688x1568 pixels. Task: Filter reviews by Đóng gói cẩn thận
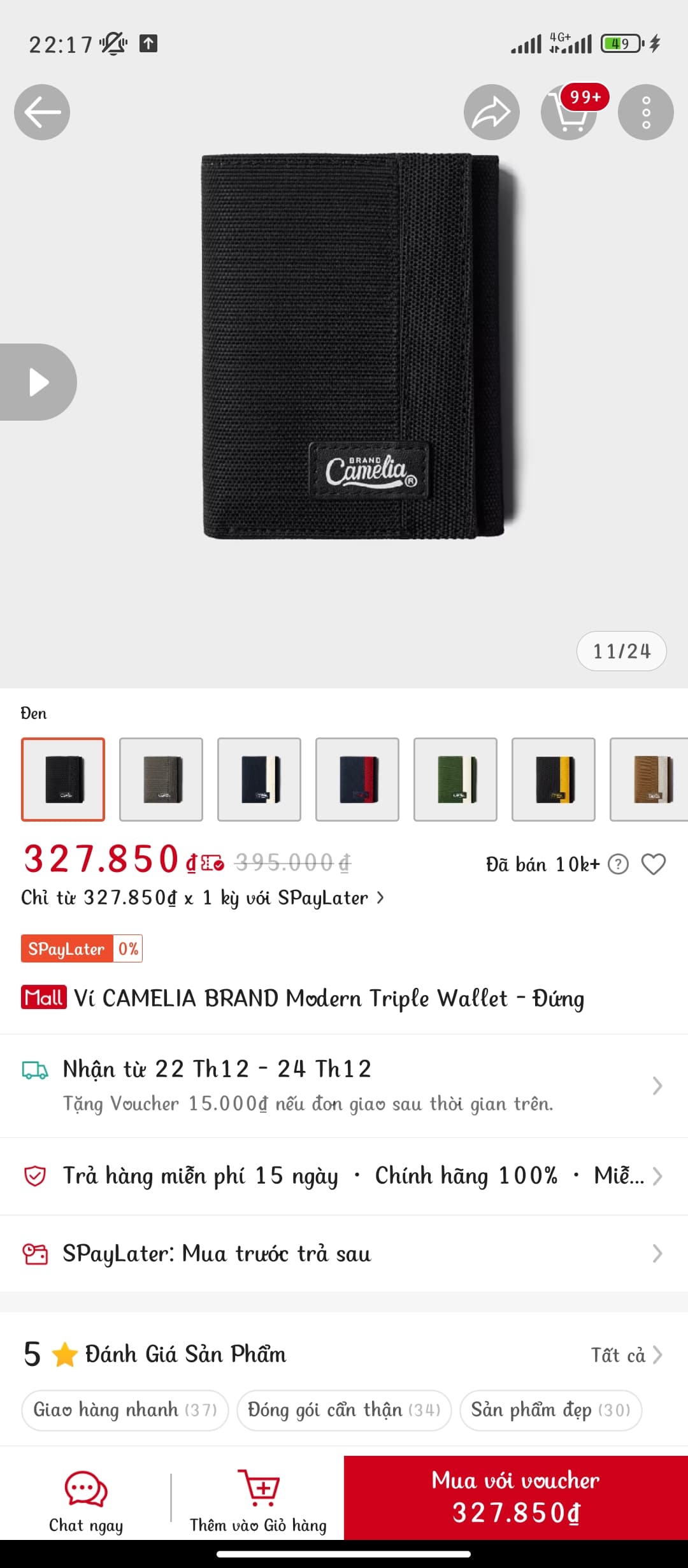[x=344, y=1409]
